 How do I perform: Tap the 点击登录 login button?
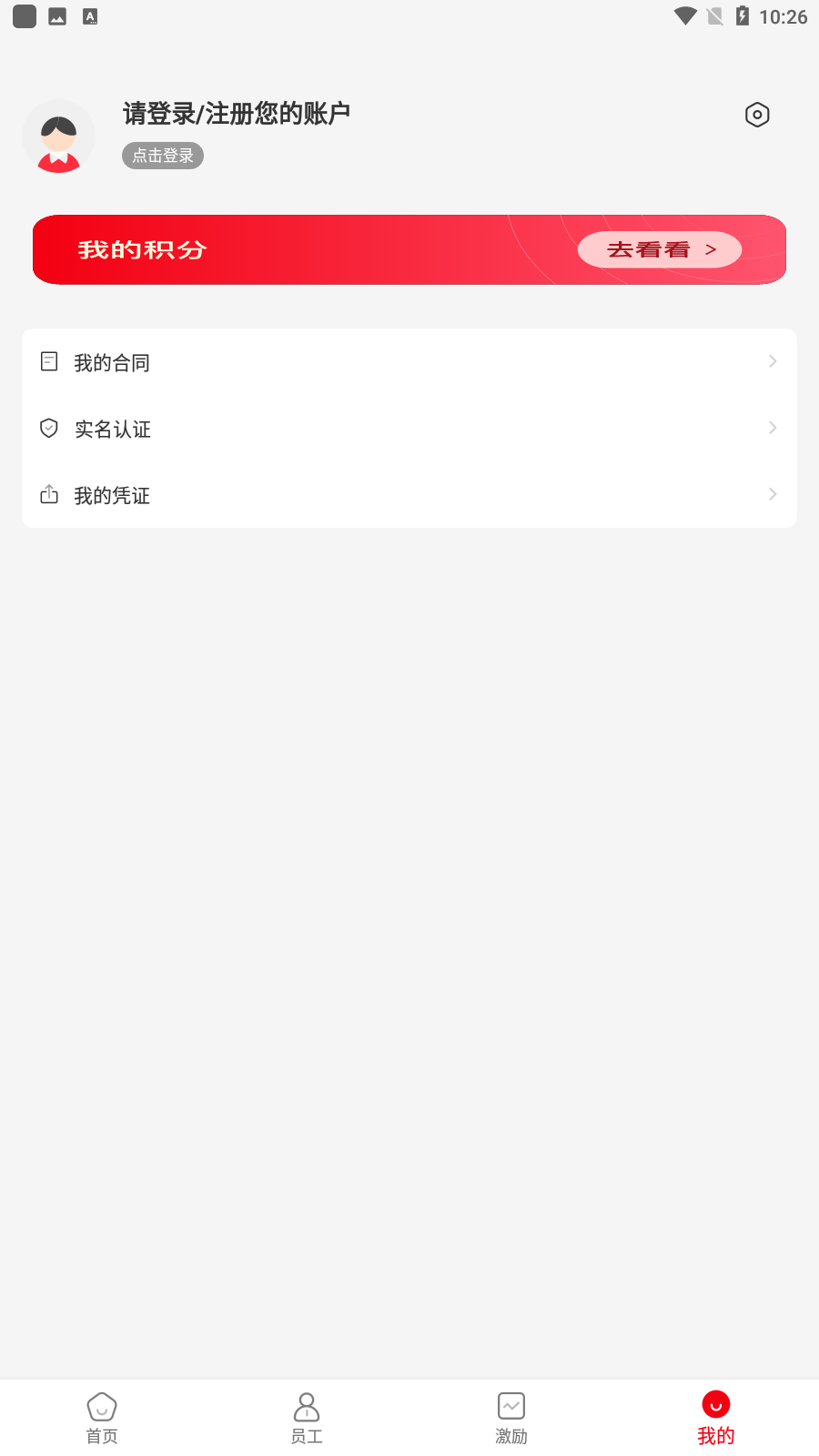click(163, 156)
